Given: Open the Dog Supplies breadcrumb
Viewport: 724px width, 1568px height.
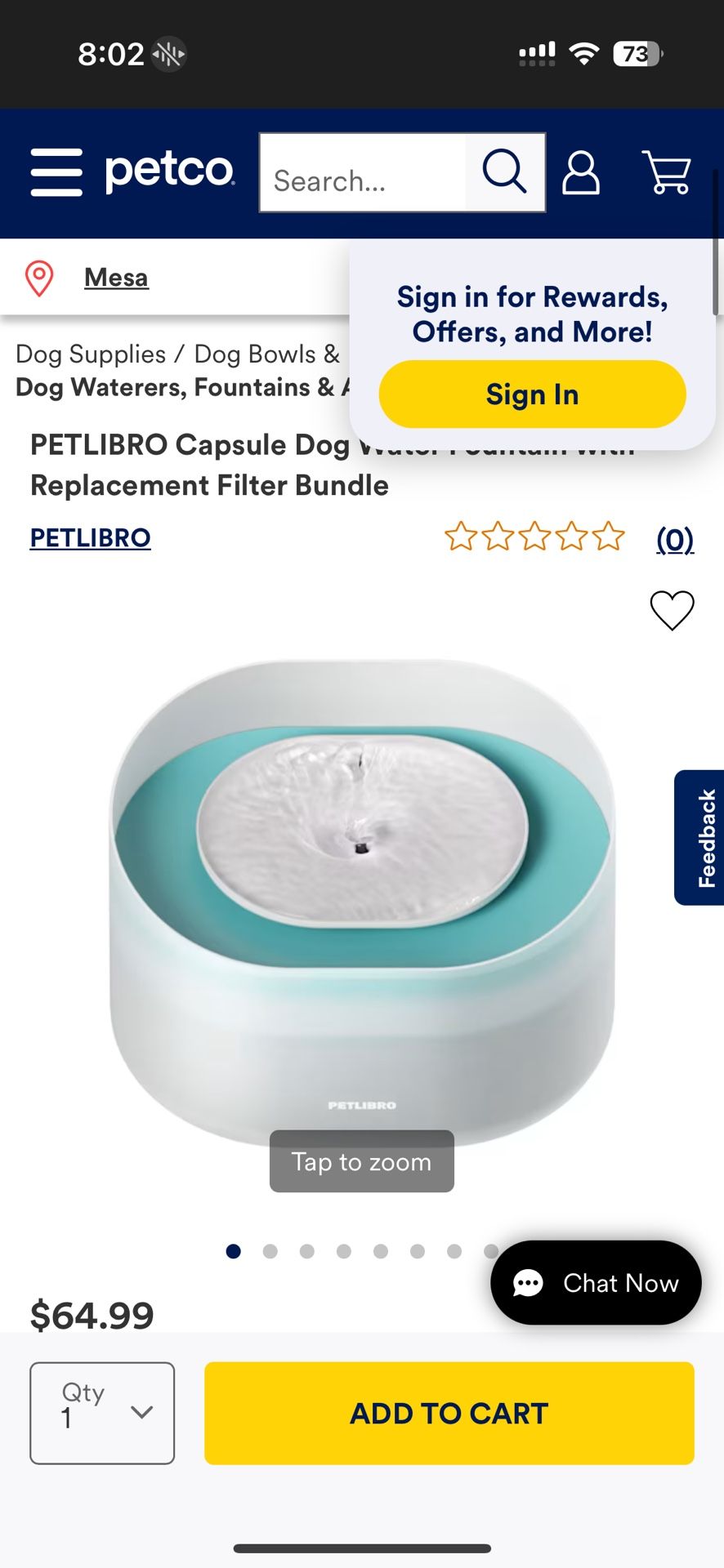Looking at the screenshot, I should click(91, 354).
